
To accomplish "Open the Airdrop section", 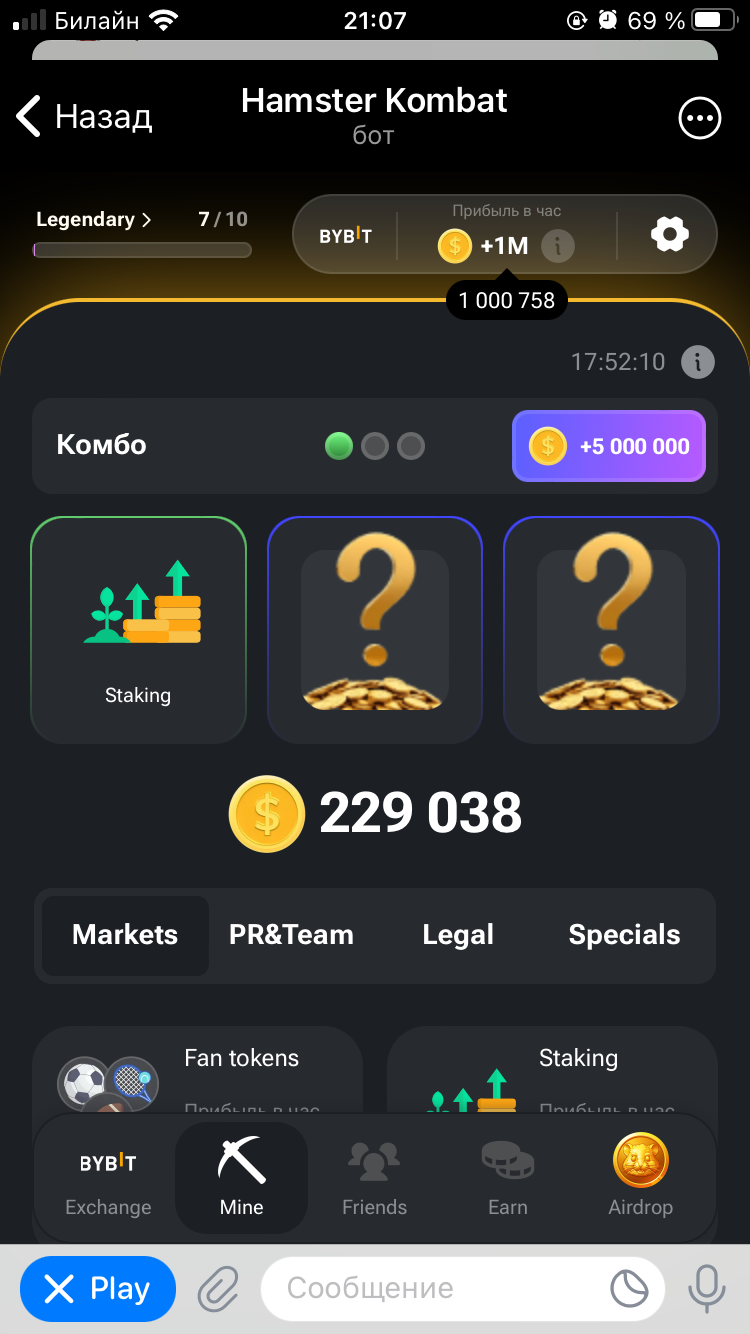I will (x=640, y=1180).
